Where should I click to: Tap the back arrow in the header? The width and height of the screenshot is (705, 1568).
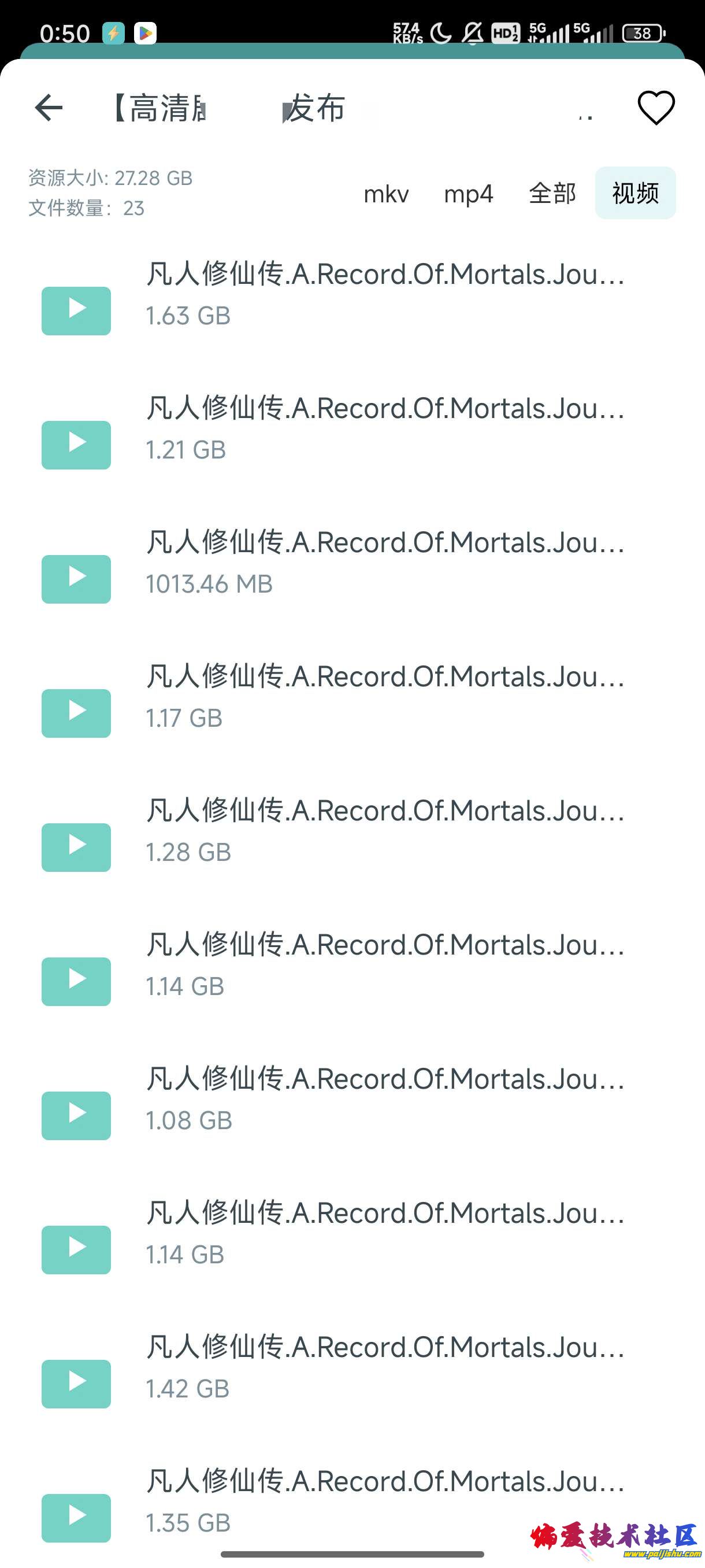click(x=47, y=107)
